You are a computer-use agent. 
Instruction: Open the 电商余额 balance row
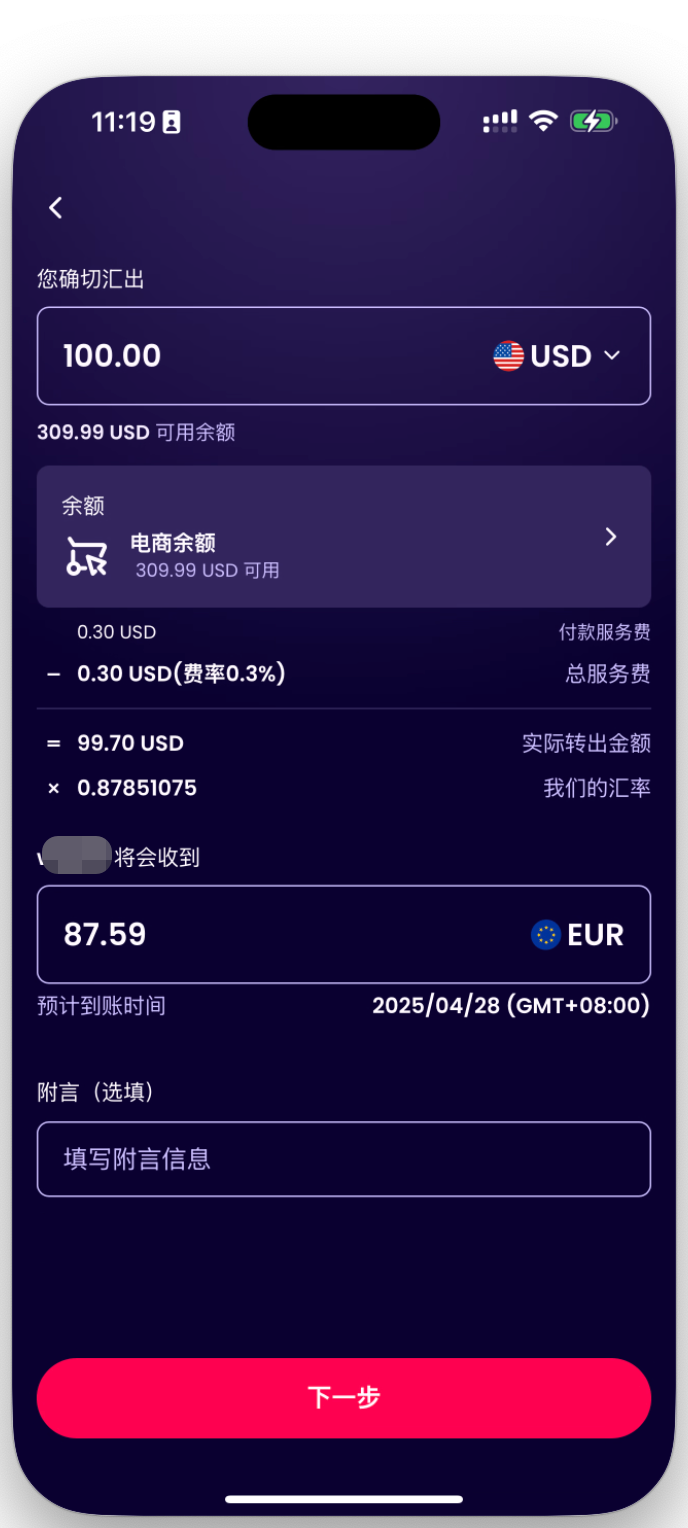pos(343,537)
